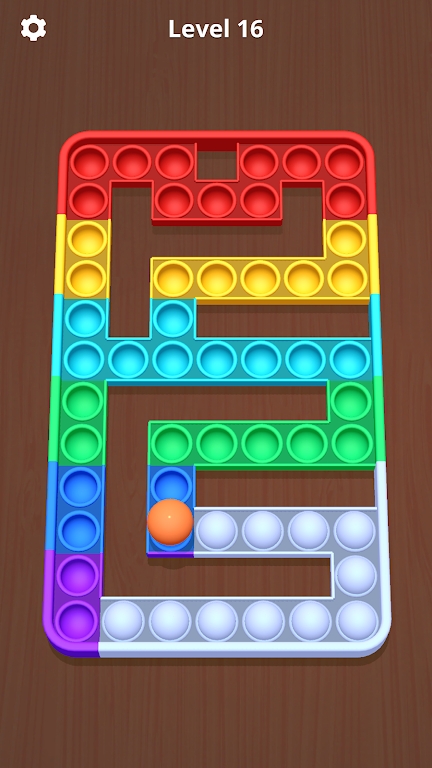432x768 pixels.
Task: Open the settings gear icon
Action: [33, 28]
